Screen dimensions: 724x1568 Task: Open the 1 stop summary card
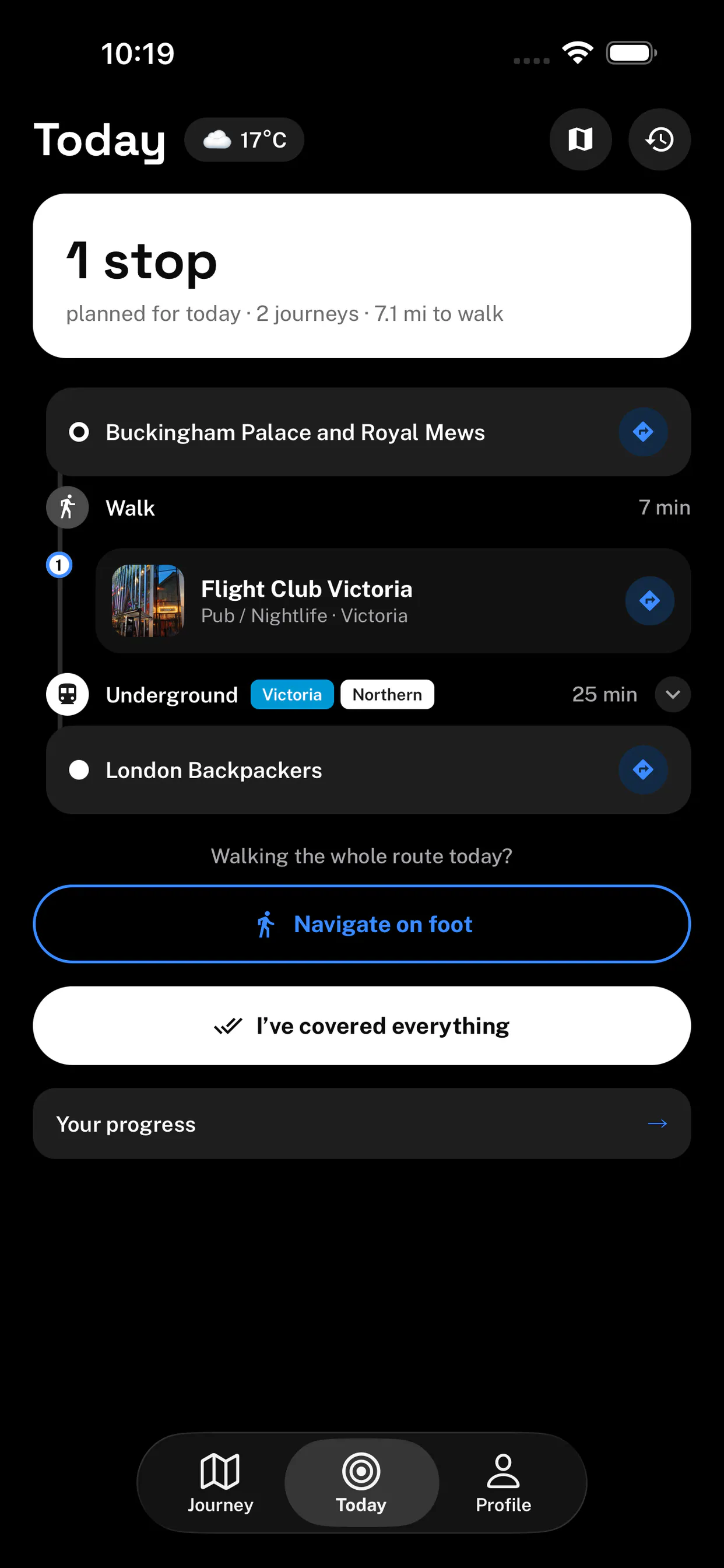362,276
